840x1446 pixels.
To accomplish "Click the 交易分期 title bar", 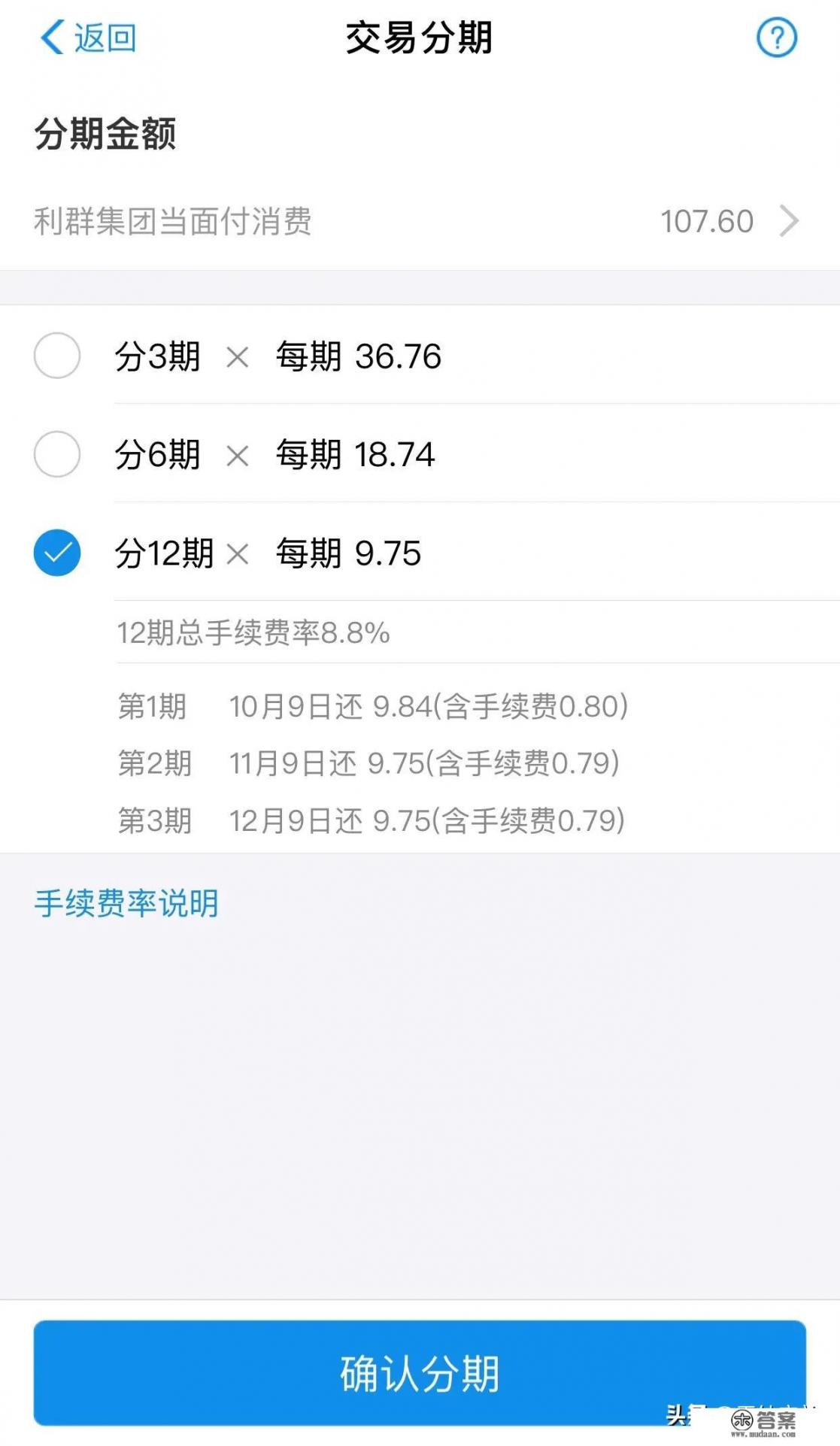I will tap(420, 38).
